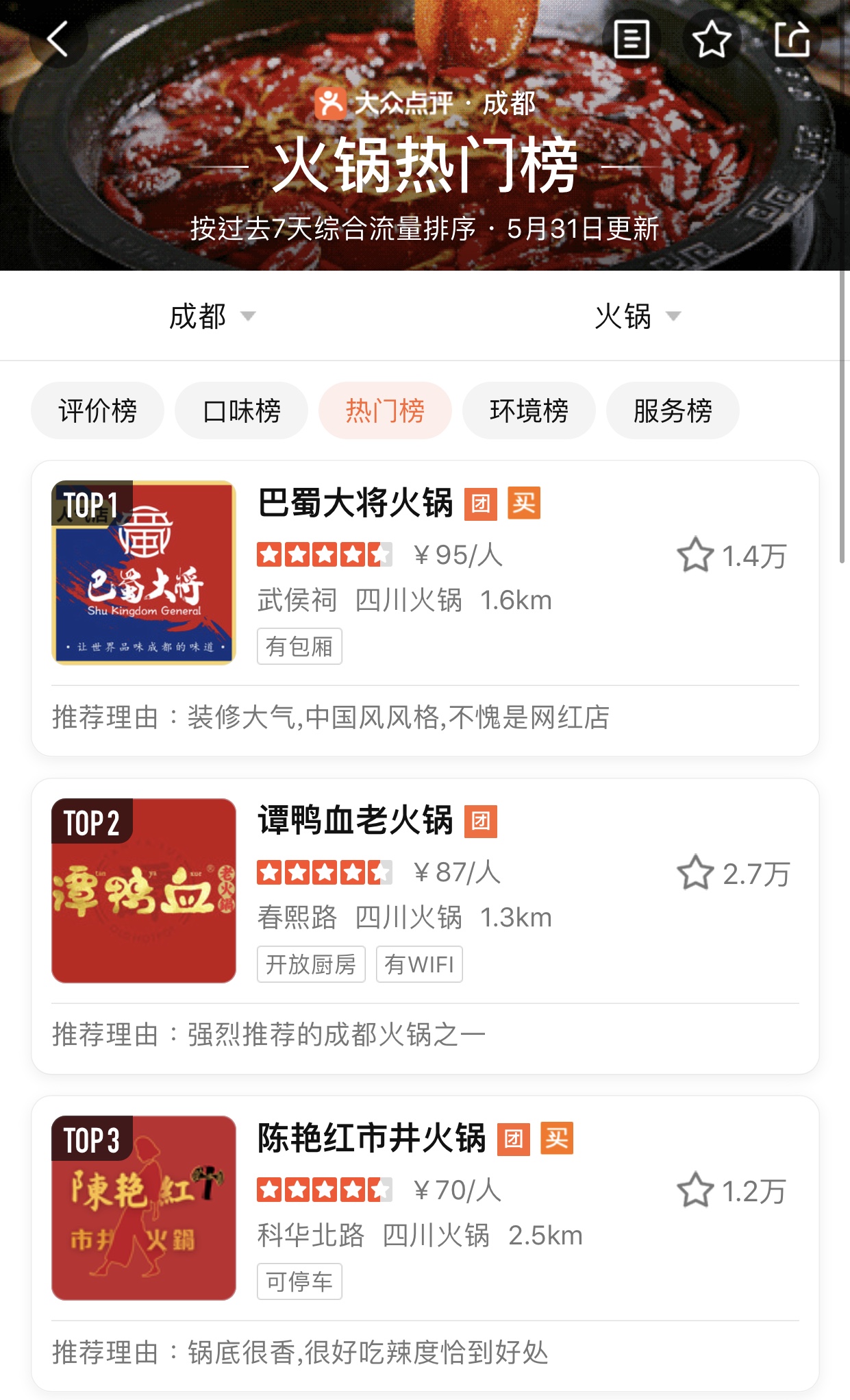Viewport: 850px width, 1400px height.
Task: Bookmark 巴蜀大将火锅 via its star icon
Action: tap(695, 554)
